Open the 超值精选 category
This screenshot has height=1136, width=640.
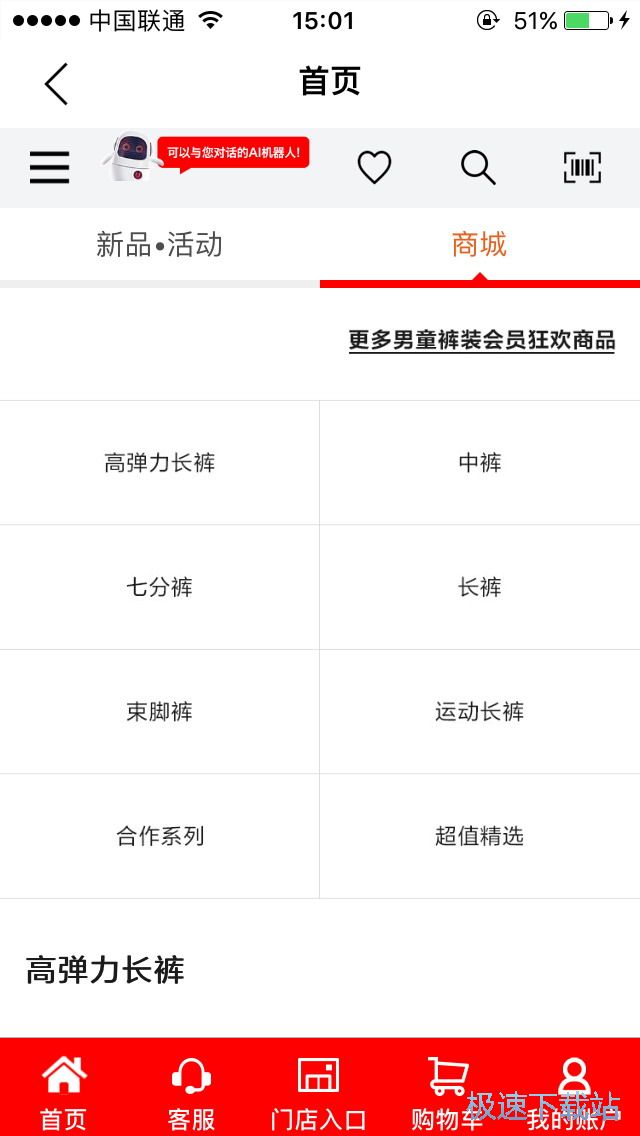479,836
